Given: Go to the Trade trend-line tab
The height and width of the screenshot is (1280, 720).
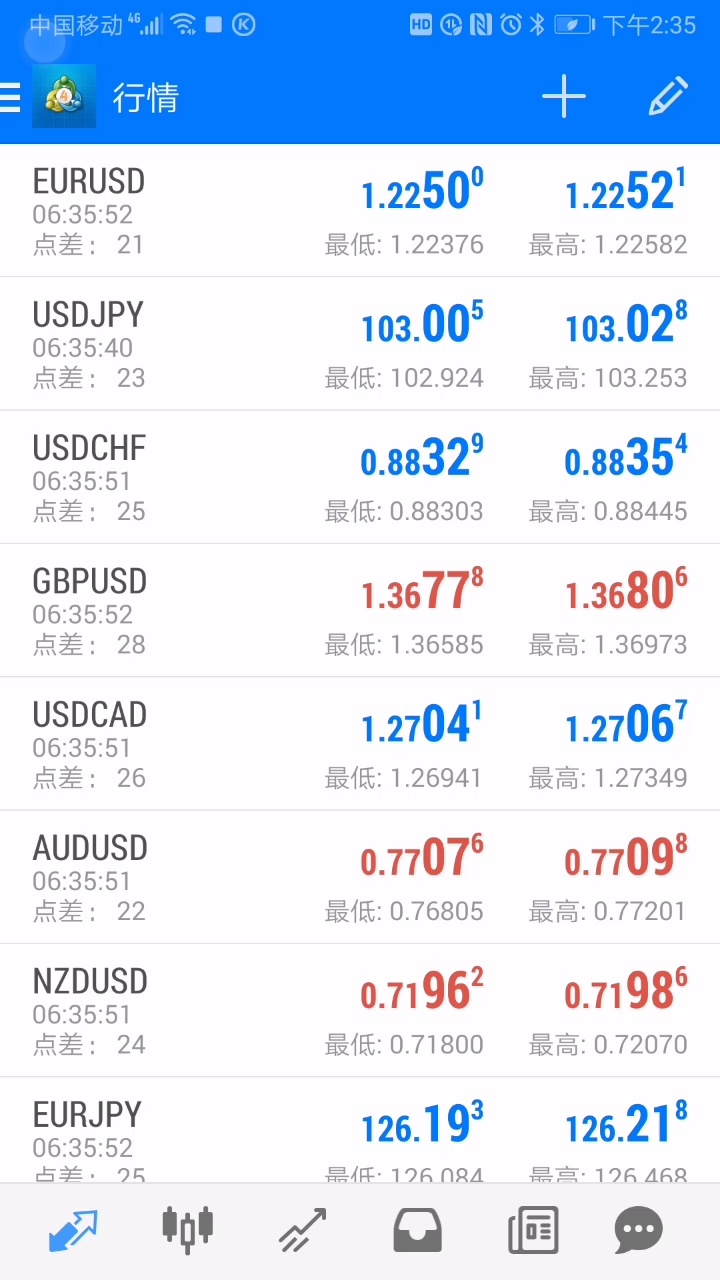Looking at the screenshot, I should coord(302,1230).
